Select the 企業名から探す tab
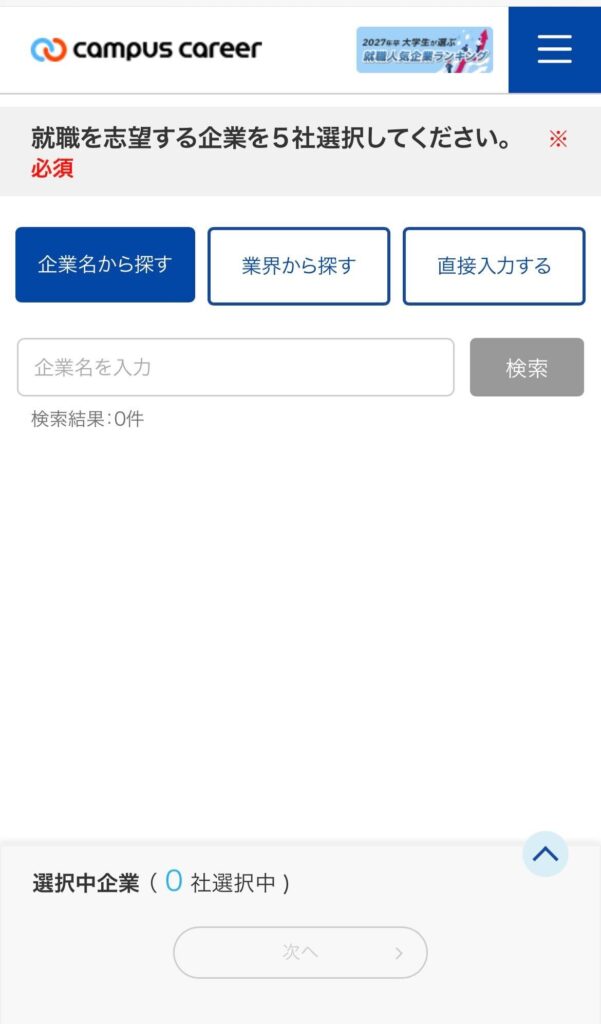This screenshot has height=1024, width=601. coord(105,265)
